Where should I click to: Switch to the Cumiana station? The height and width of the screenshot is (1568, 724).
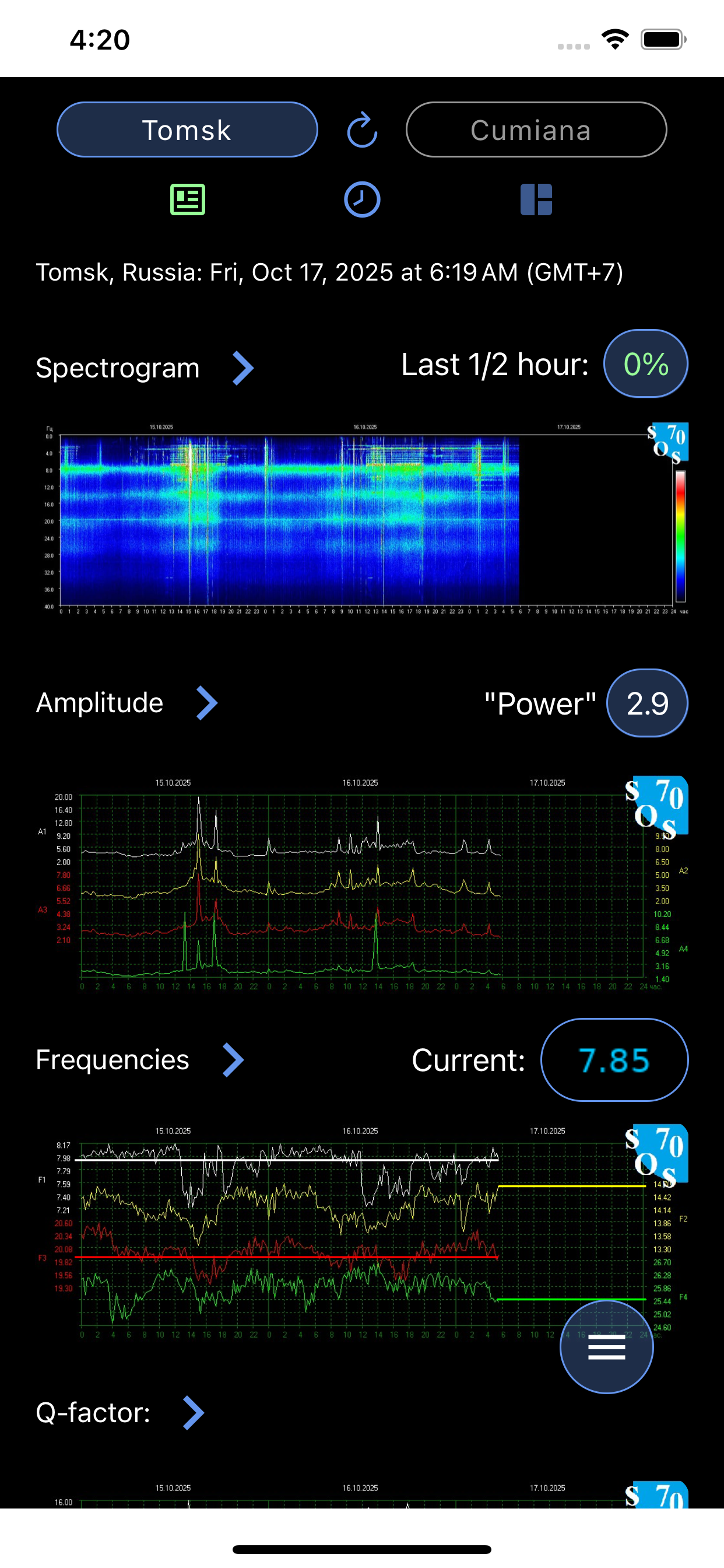tap(535, 129)
